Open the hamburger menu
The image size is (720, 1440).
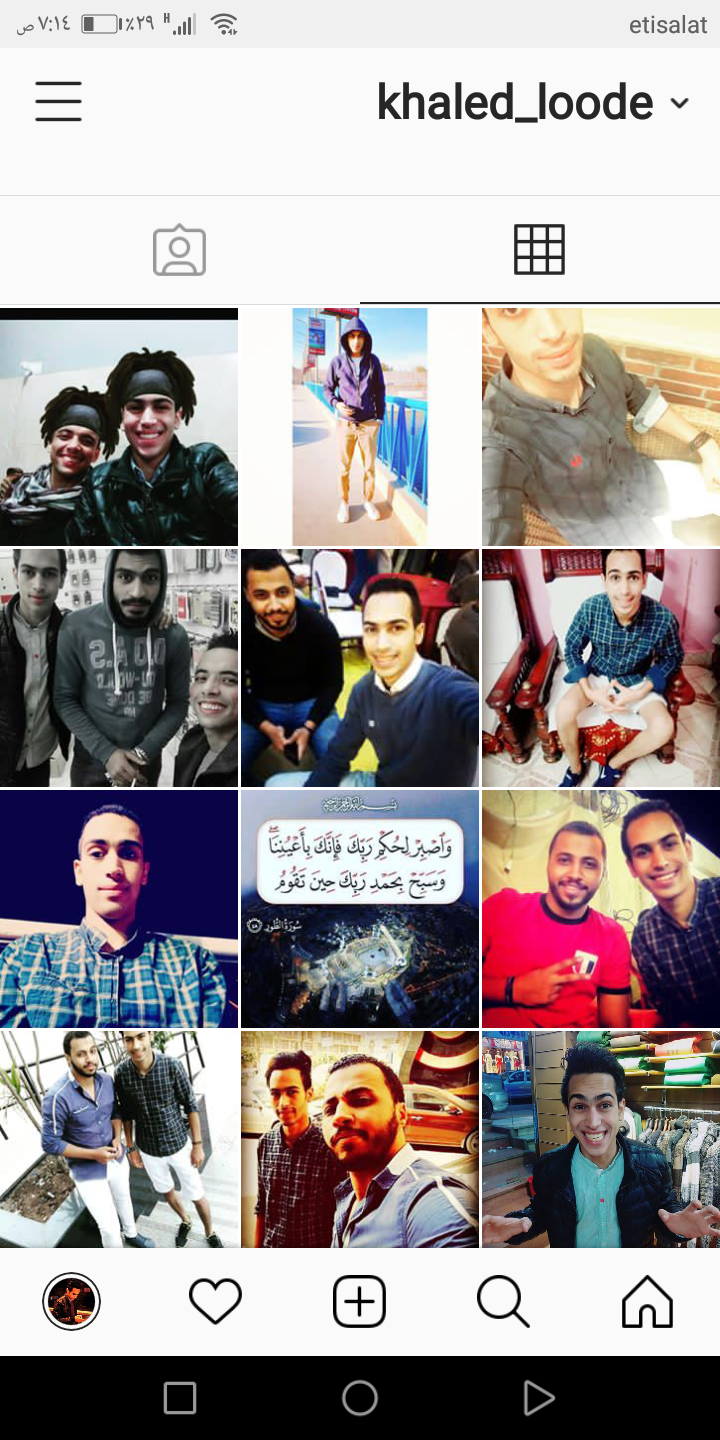click(58, 101)
